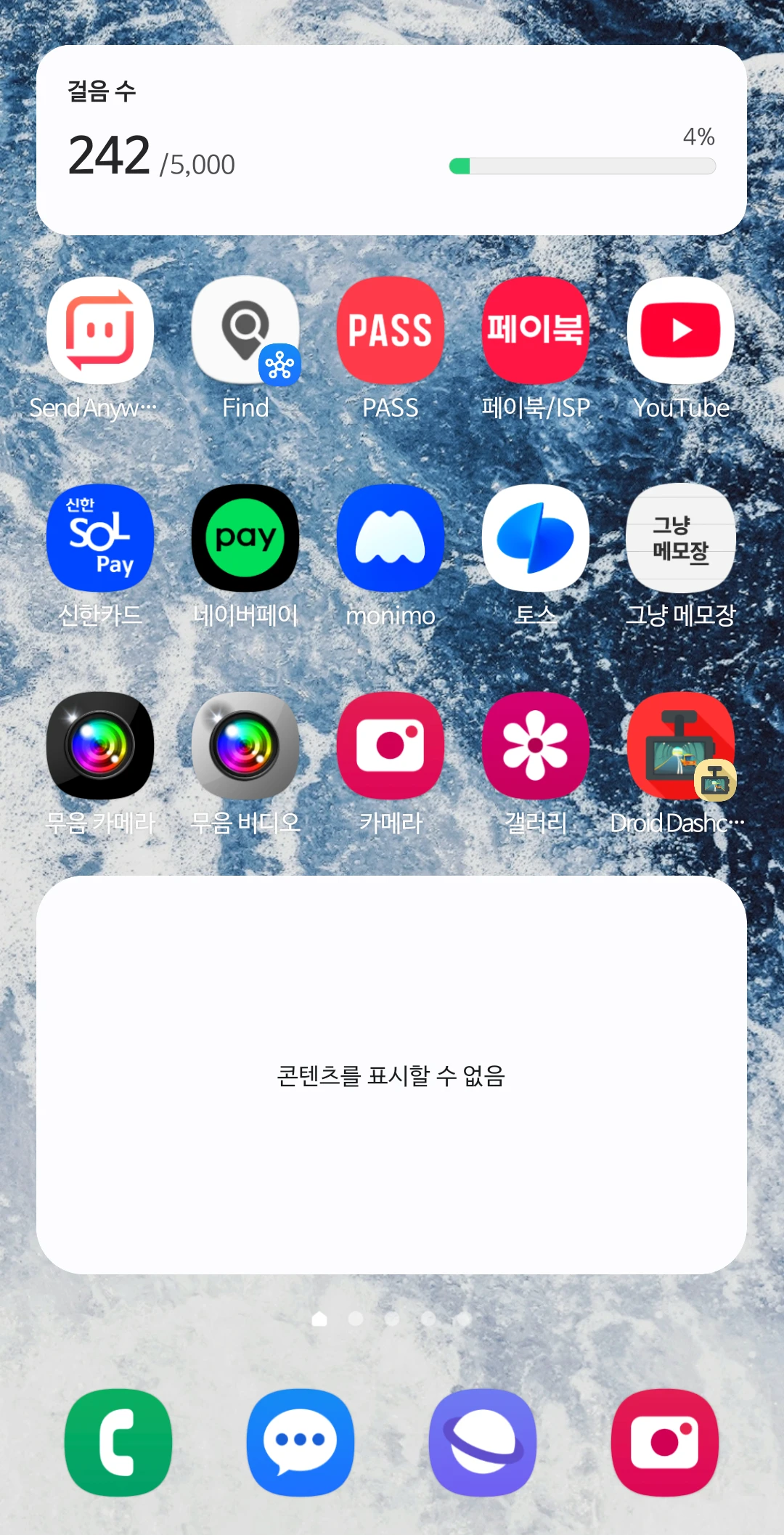Viewport: 784px width, 1535px height.
Task: Open the Phone dialer in dock
Action: click(x=118, y=1442)
